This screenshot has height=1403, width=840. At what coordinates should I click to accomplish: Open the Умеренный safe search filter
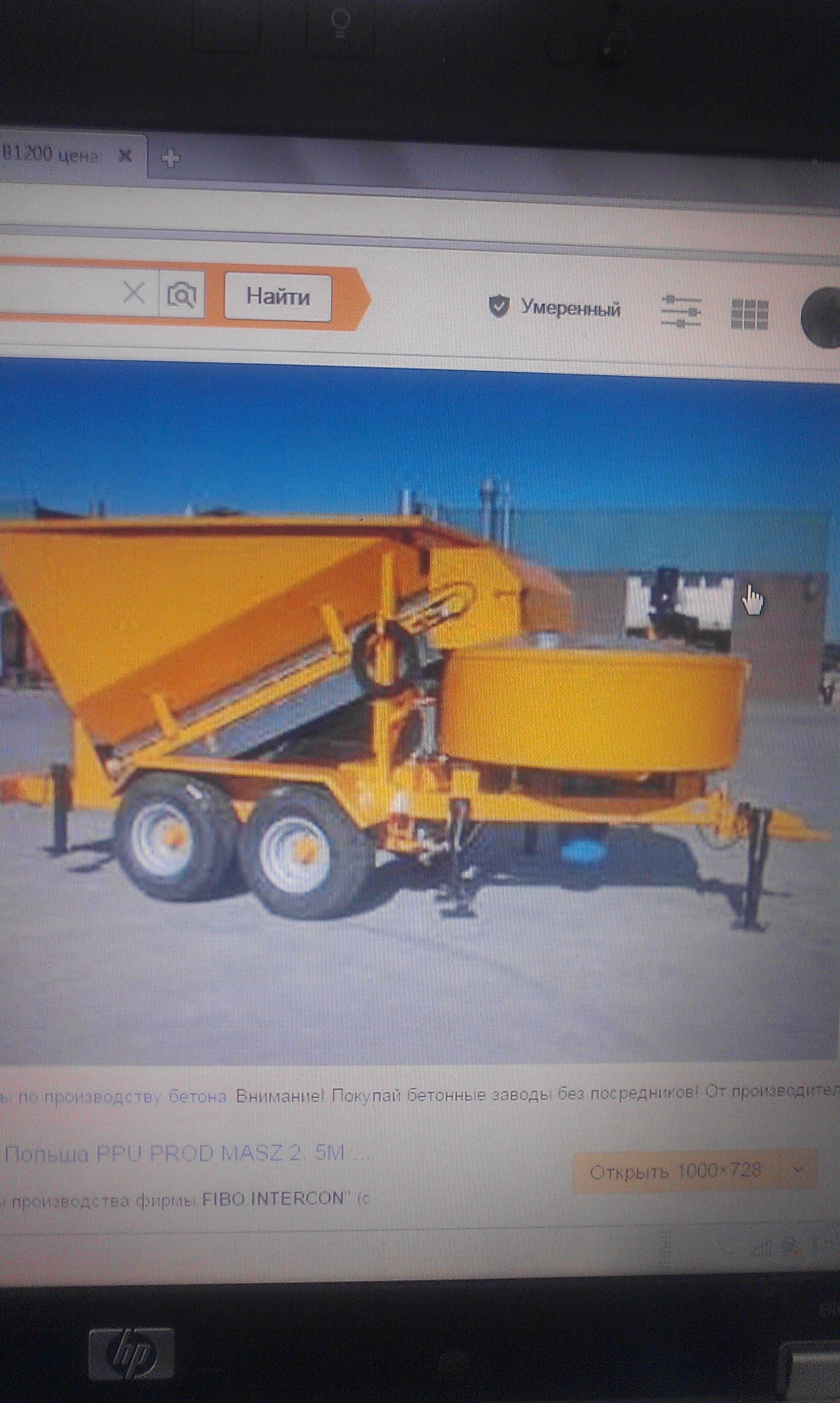coord(554,307)
